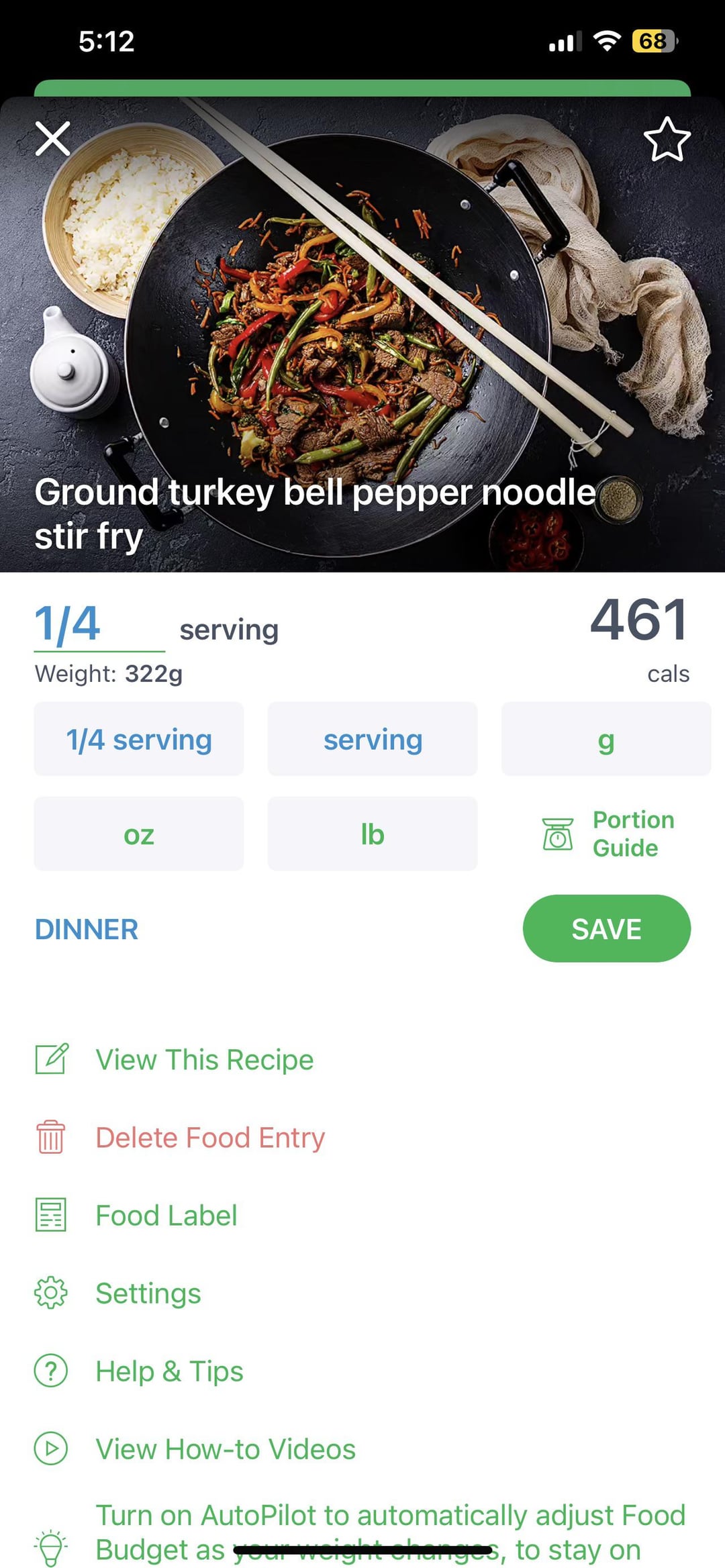
Task: Mark this food as a favorite
Action: coord(667,140)
